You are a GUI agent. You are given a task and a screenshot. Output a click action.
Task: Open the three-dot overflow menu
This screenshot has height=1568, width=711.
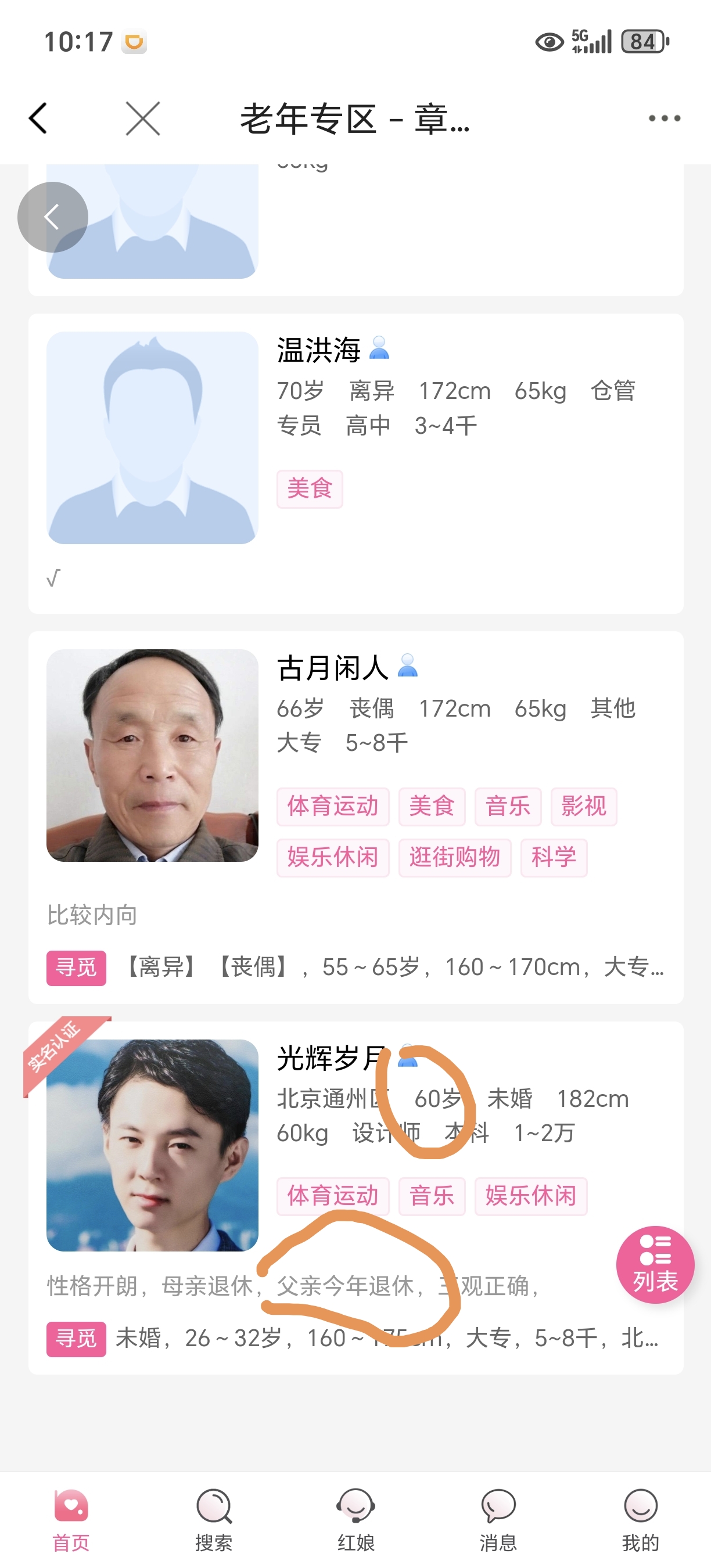pyautogui.click(x=664, y=118)
